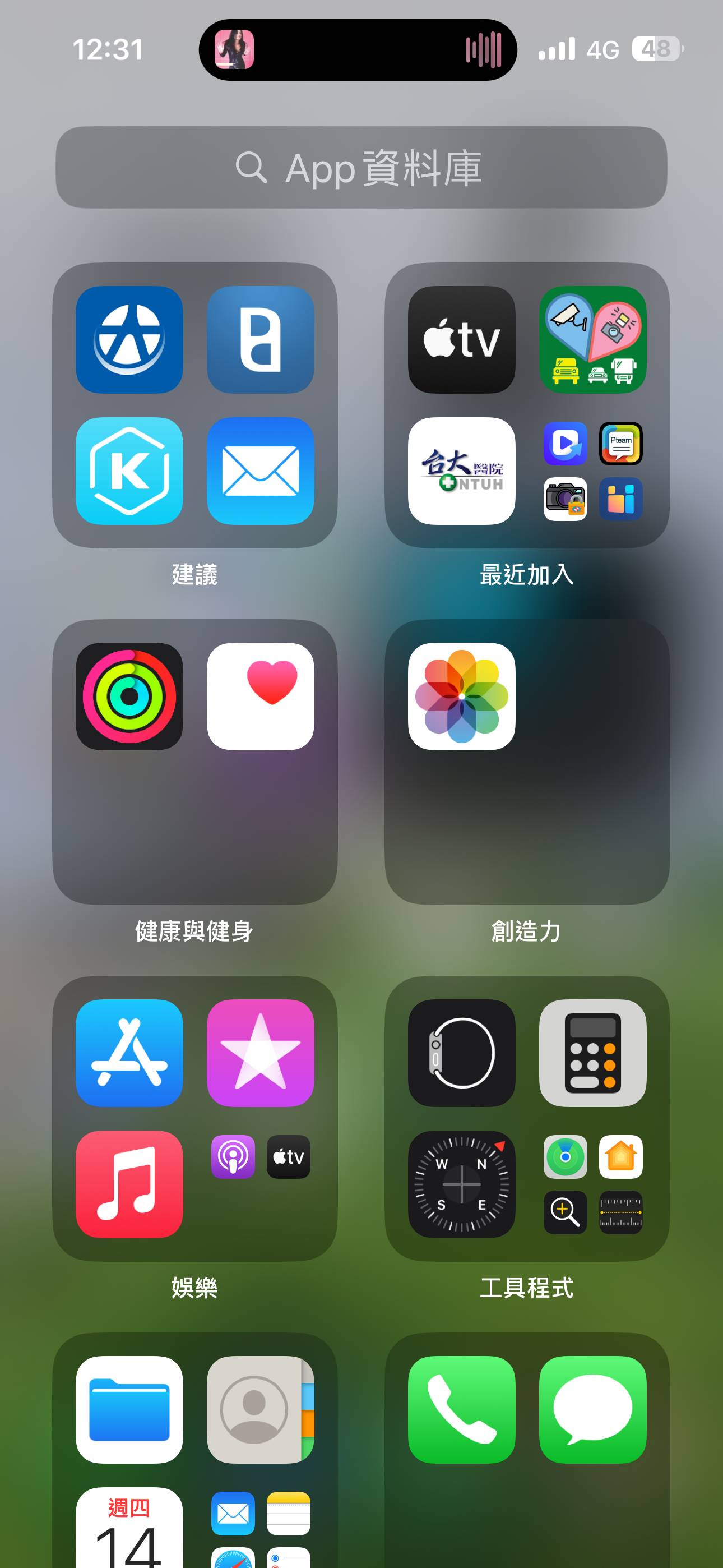Viewport: 723px width, 1568px height.
Task: Launch the 台大醫院 NTUH app
Action: pyautogui.click(x=461, y=471)
